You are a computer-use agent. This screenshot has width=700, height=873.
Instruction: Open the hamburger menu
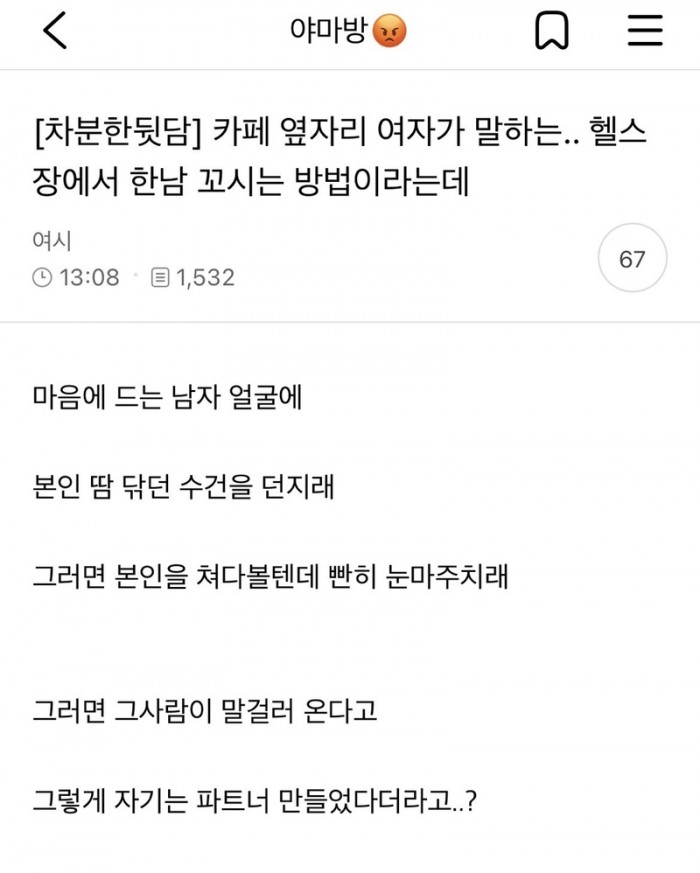(645, 32)
